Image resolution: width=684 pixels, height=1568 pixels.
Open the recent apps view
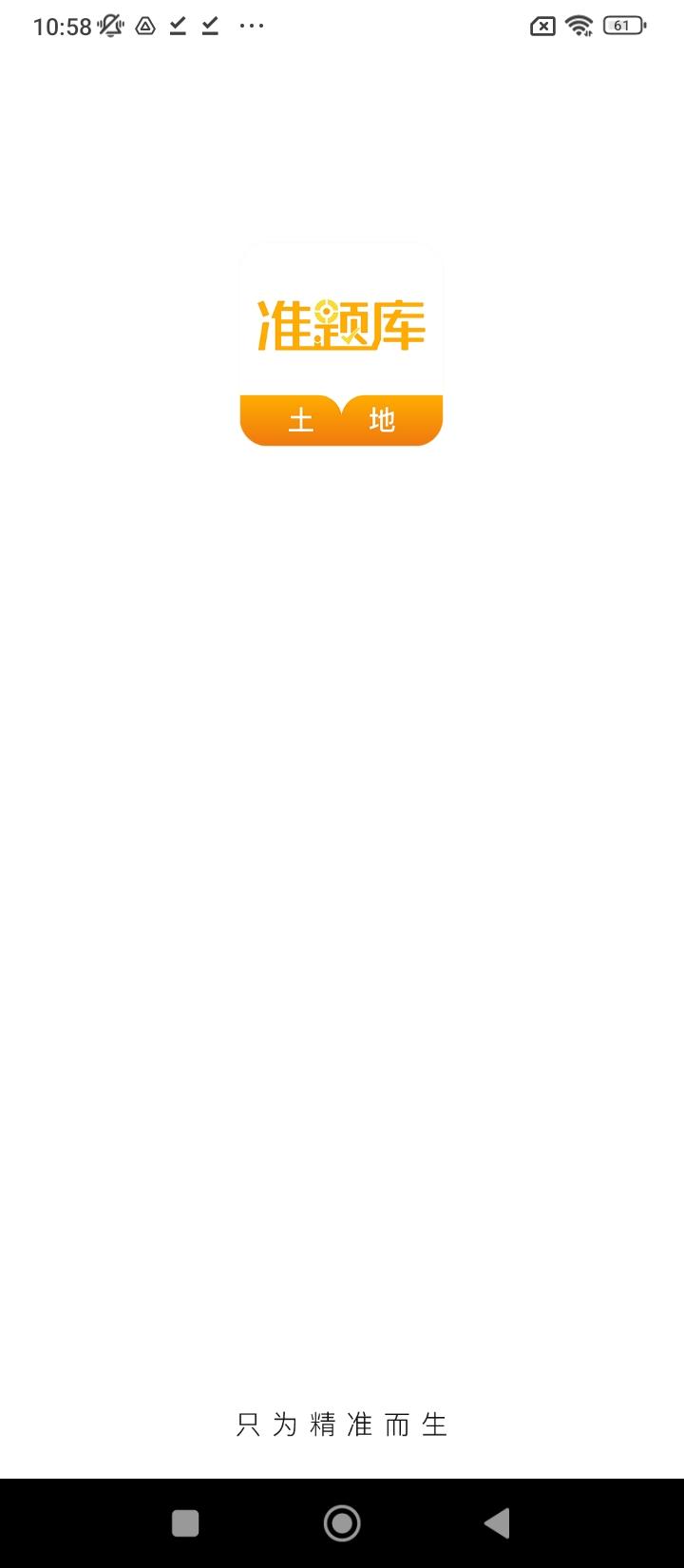click(x=185, y=1523)
